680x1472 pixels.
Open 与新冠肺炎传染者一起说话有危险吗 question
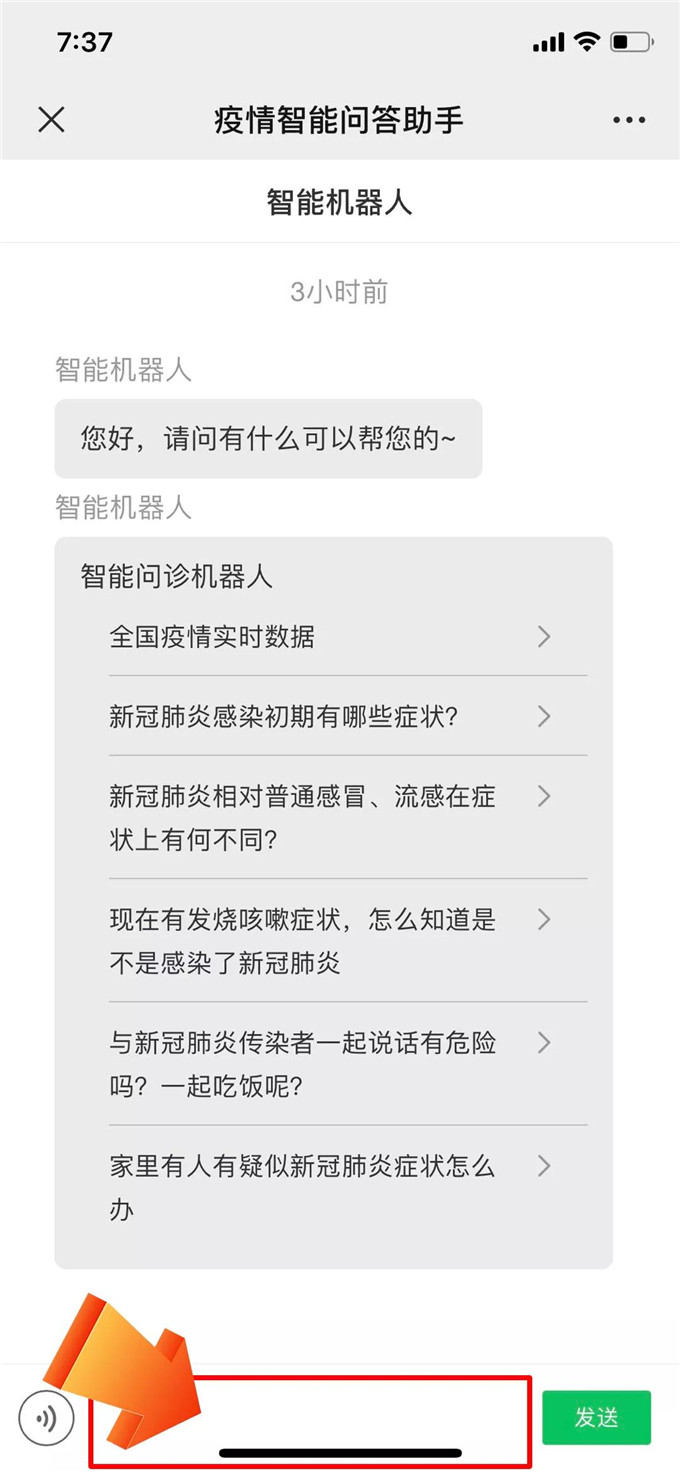coord(331,1064)
